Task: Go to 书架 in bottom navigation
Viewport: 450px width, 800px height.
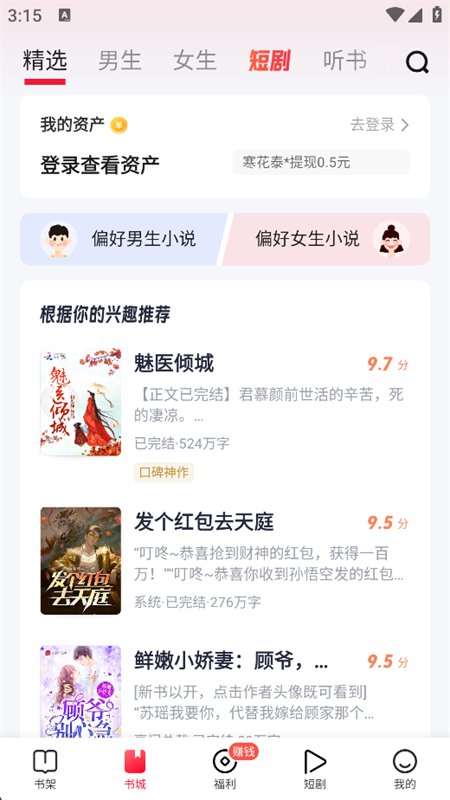Action: 45,769
